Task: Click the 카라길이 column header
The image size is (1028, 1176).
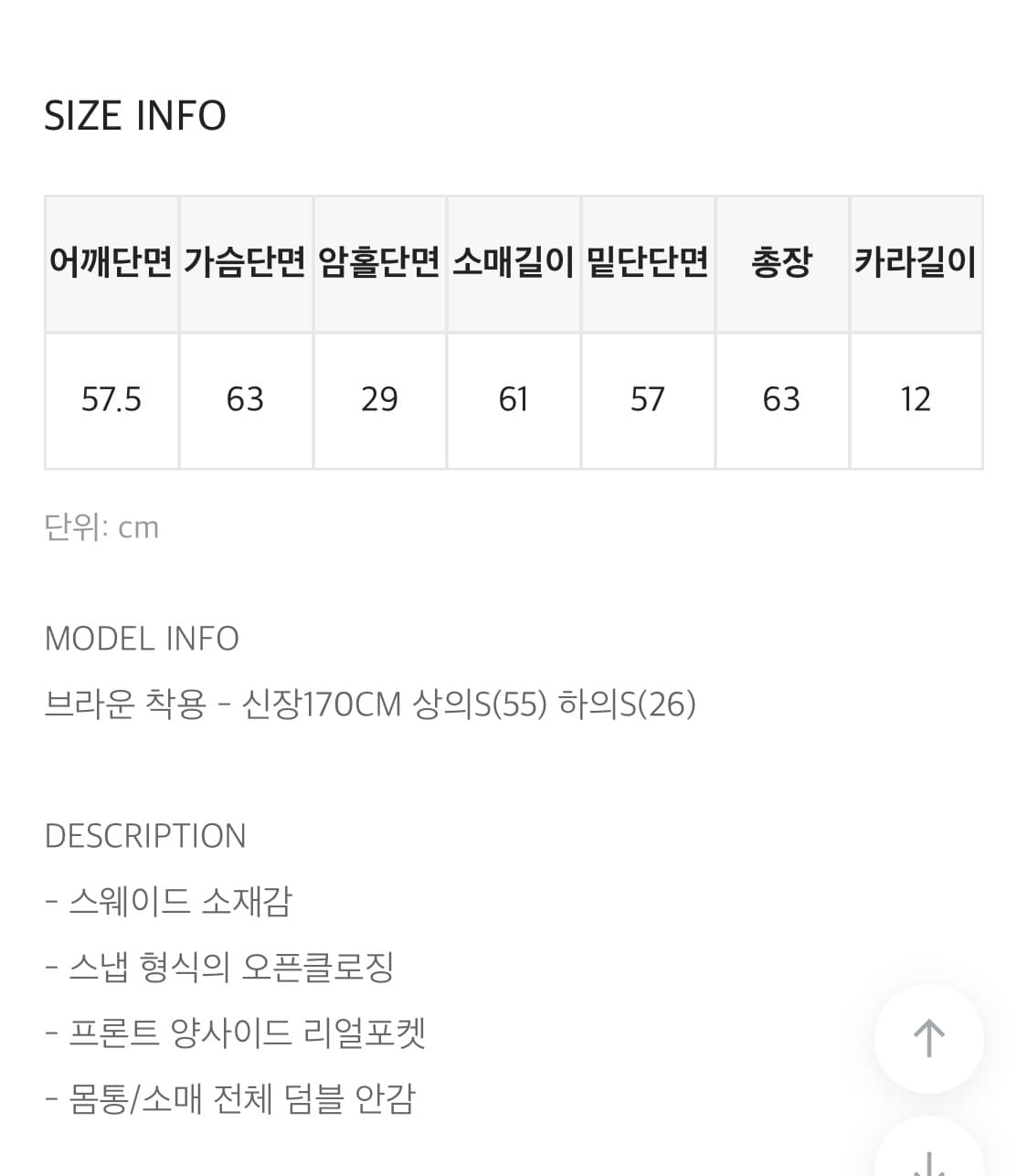Action: (x=917, y=263)
